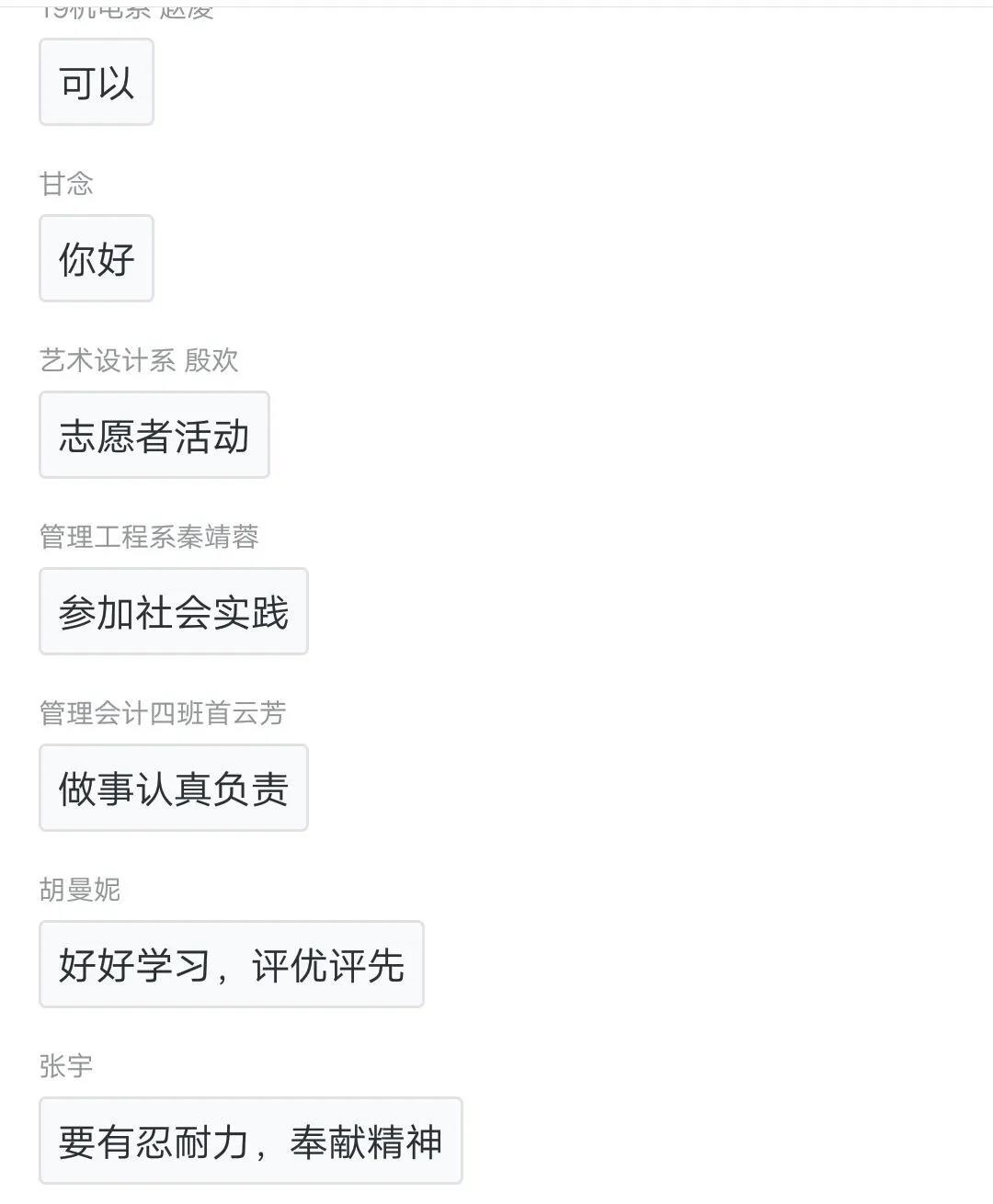Open the 志愿者活动 message bubble
The width and height of the screenshot is (993, 1204).
154,435
